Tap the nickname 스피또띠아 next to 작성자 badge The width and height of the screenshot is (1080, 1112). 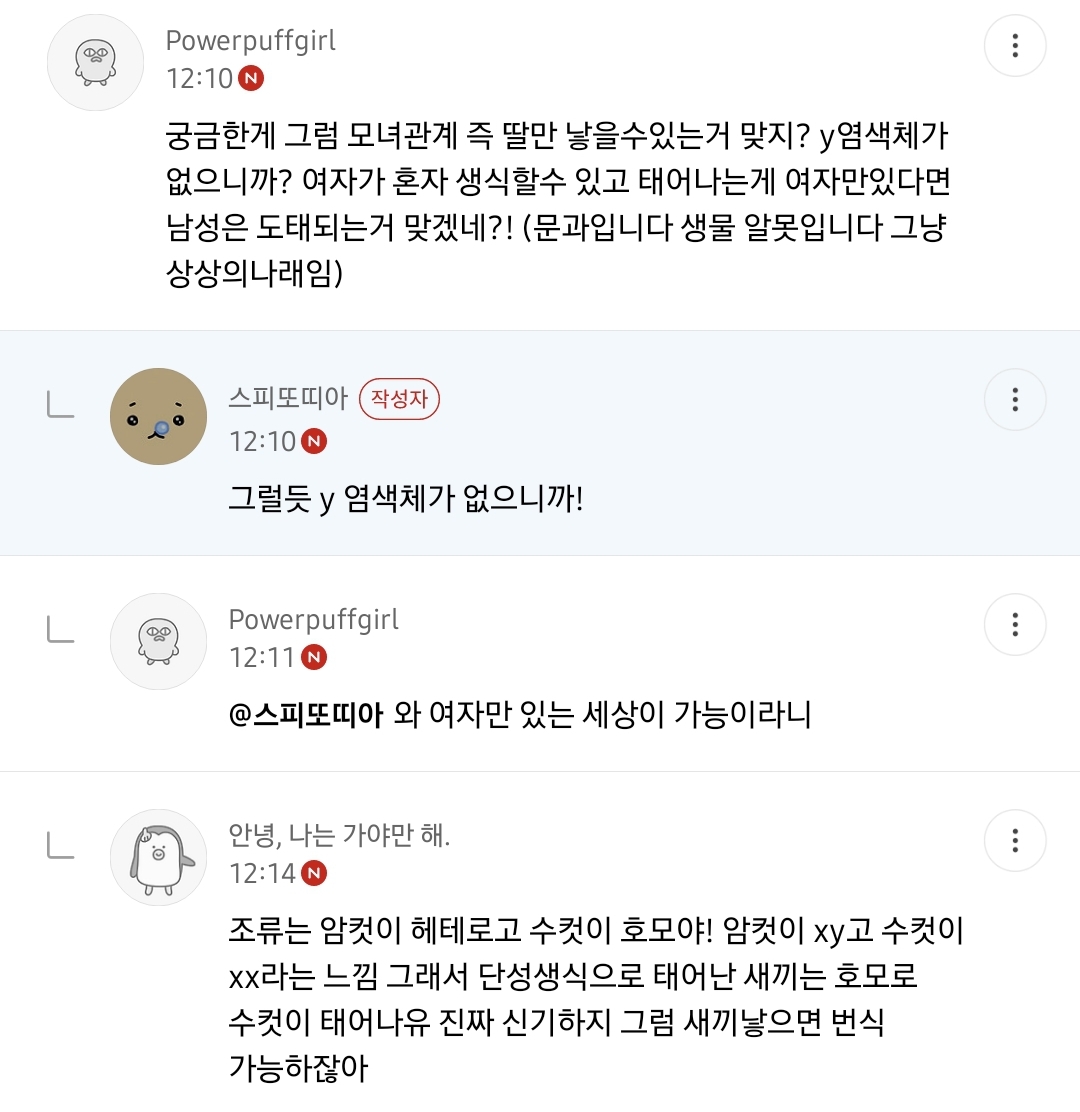[x=288, y=399]
